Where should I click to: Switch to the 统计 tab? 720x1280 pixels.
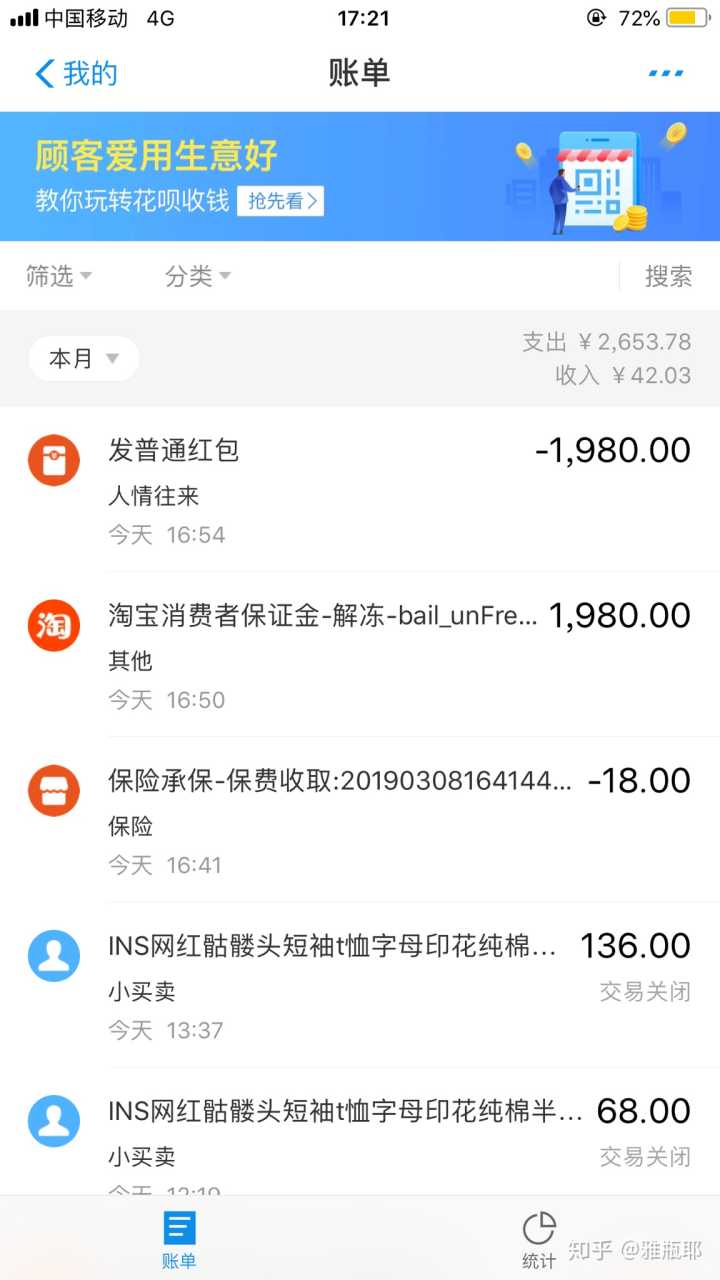(539, 1240)
